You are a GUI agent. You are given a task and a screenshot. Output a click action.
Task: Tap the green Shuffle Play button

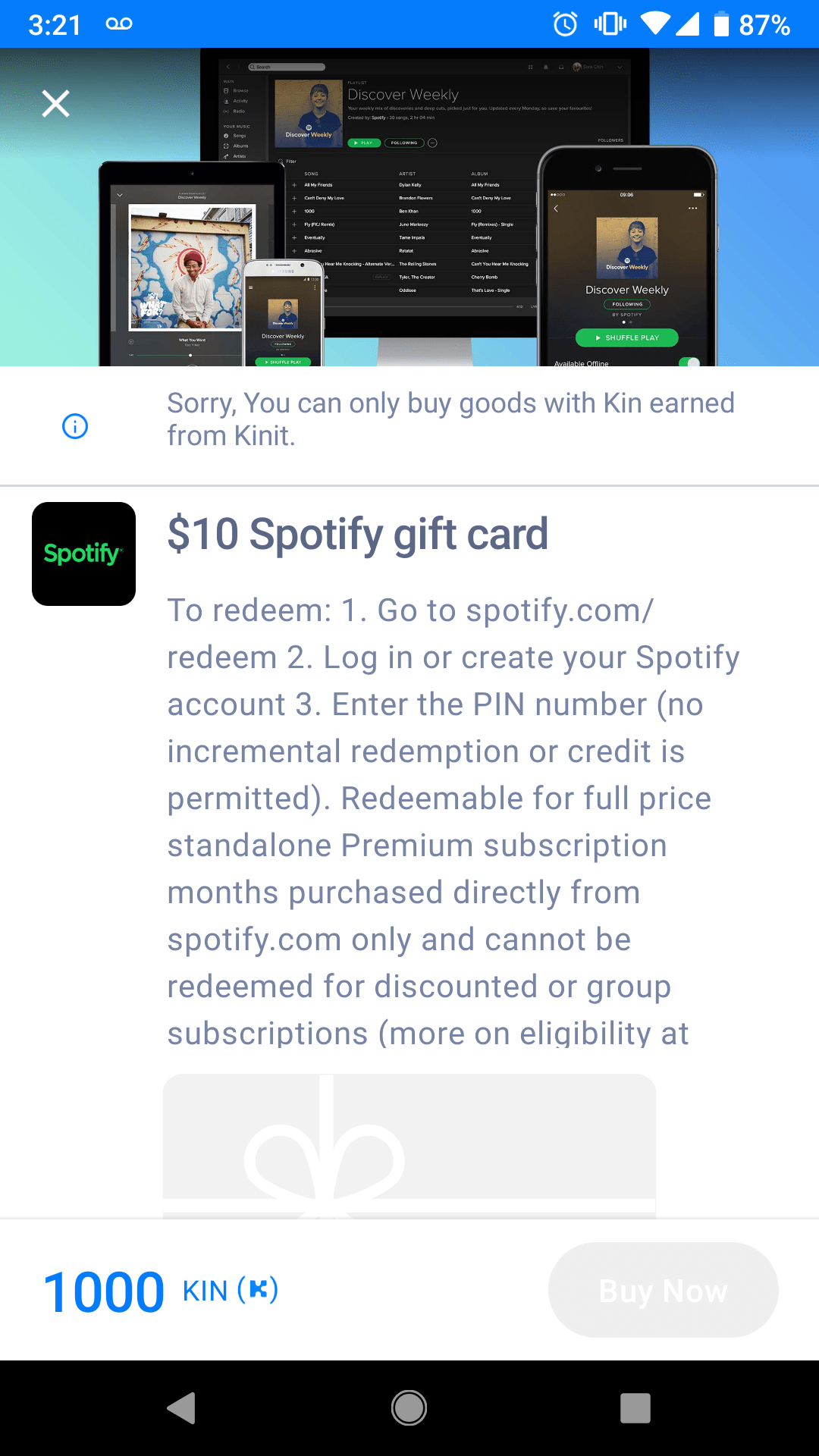626,337
